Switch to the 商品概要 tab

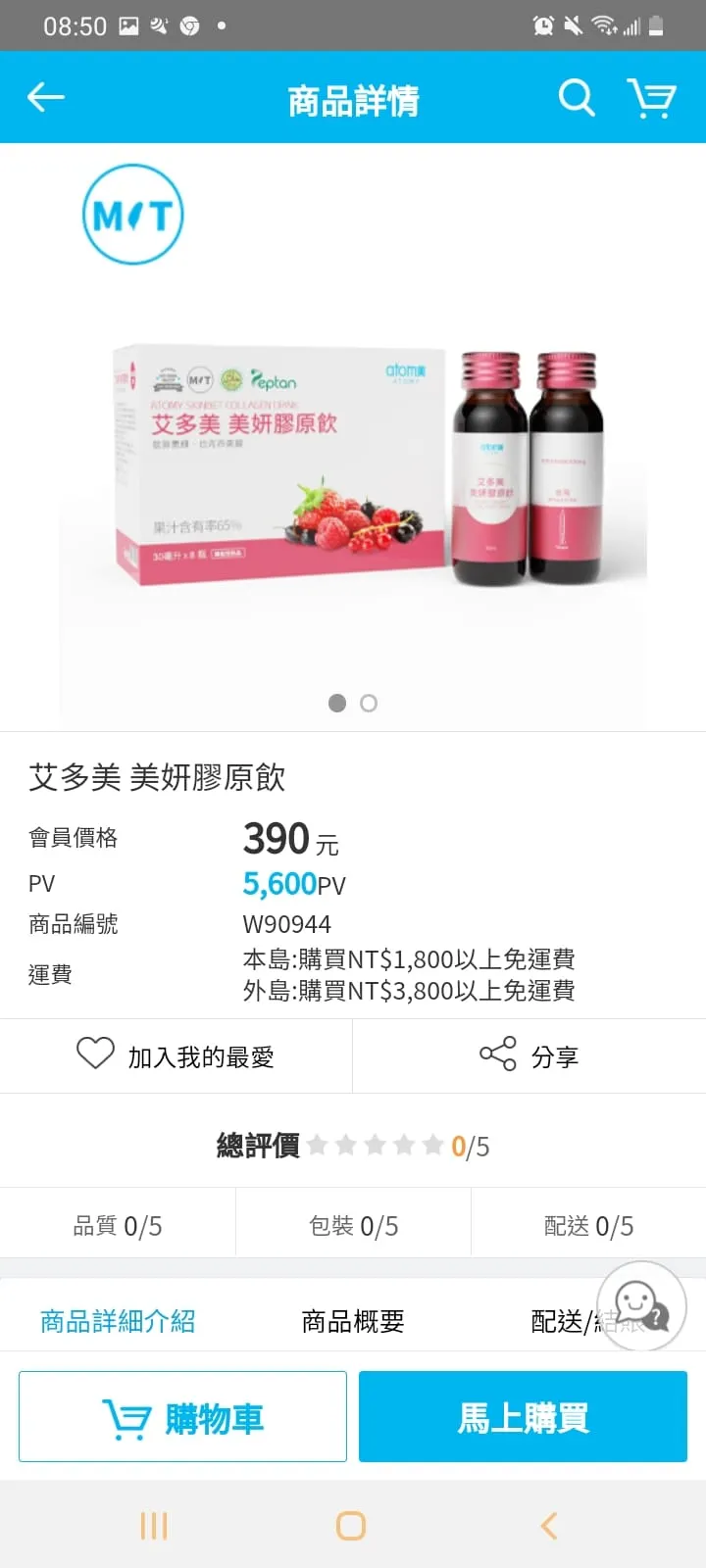pyautogui.click(x=352, y=1320)
